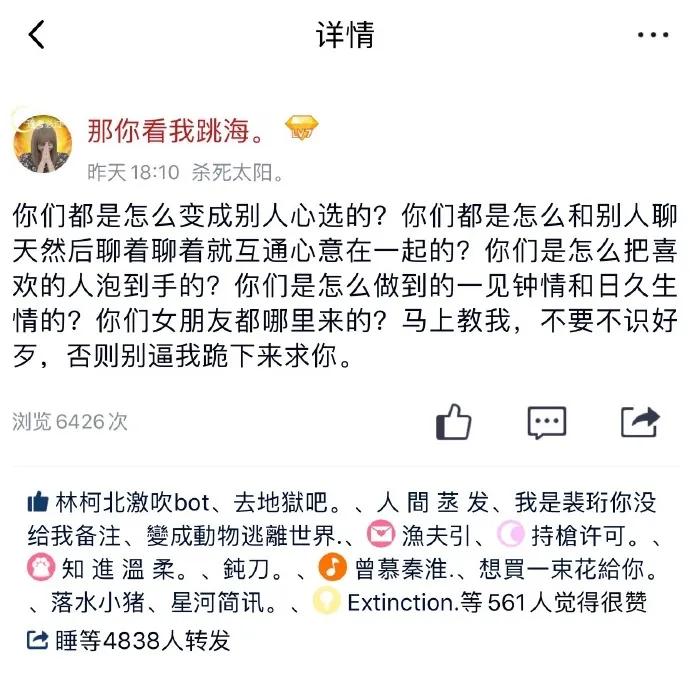
Task: Open the three-dot overflow menu
Action: click(652, 37)
